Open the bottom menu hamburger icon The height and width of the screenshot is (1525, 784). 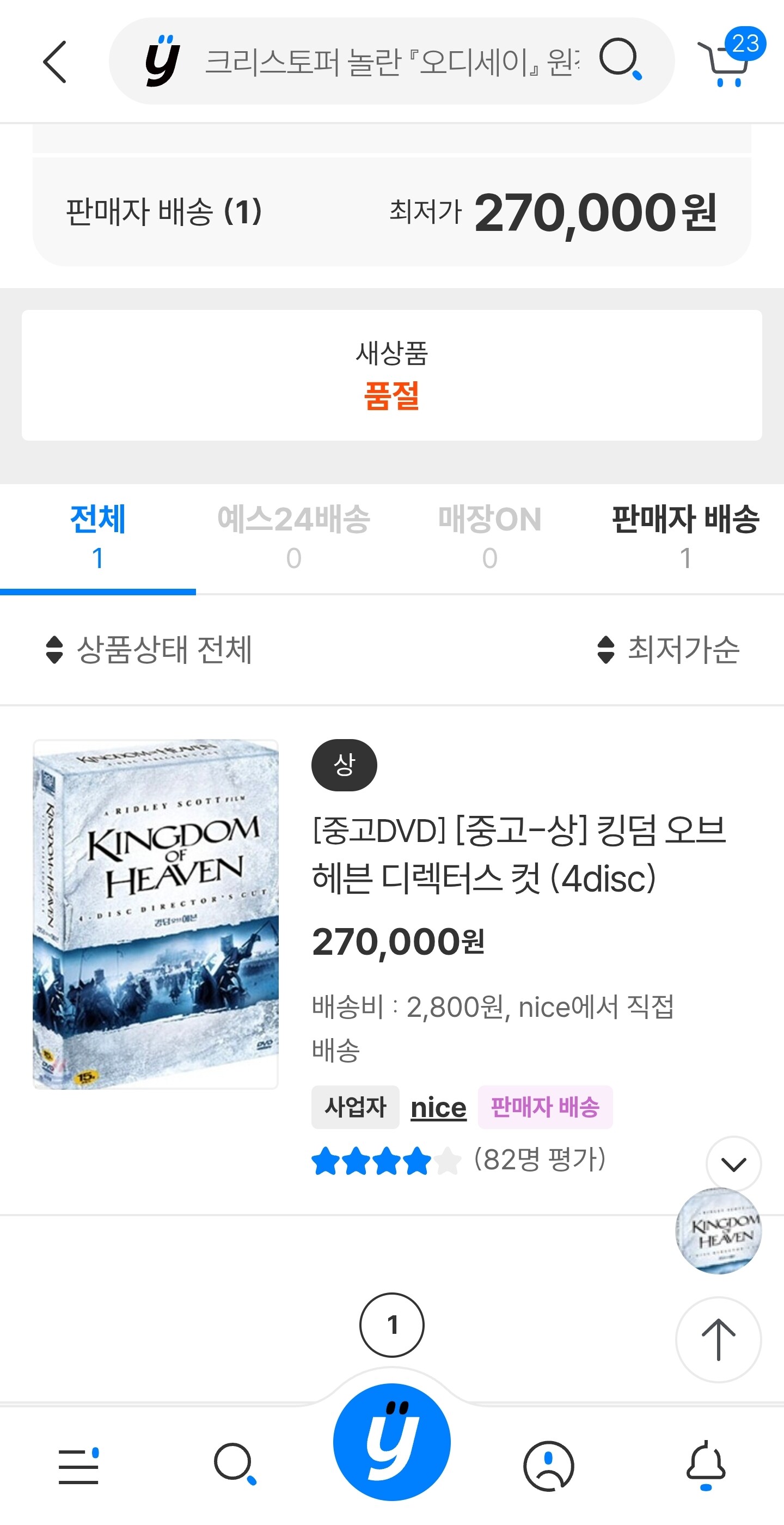pos(79,1466)
